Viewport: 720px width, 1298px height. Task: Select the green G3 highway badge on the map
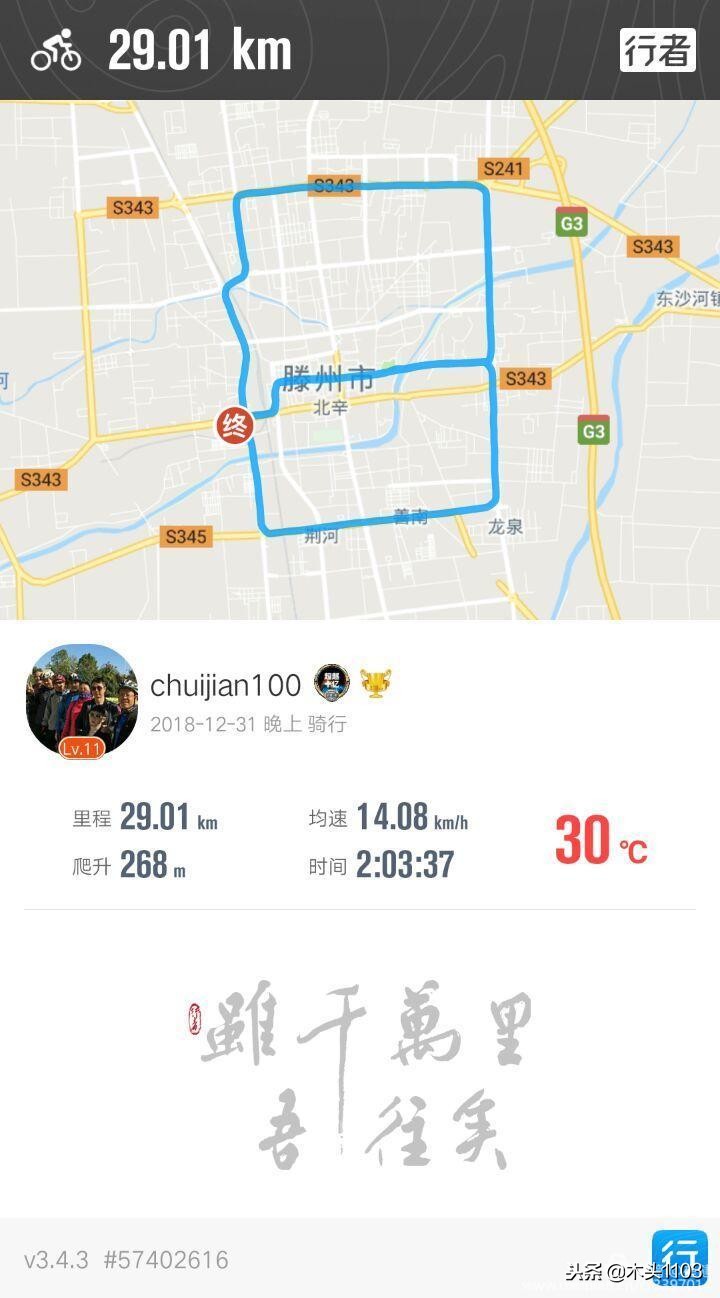coord(570,222)
